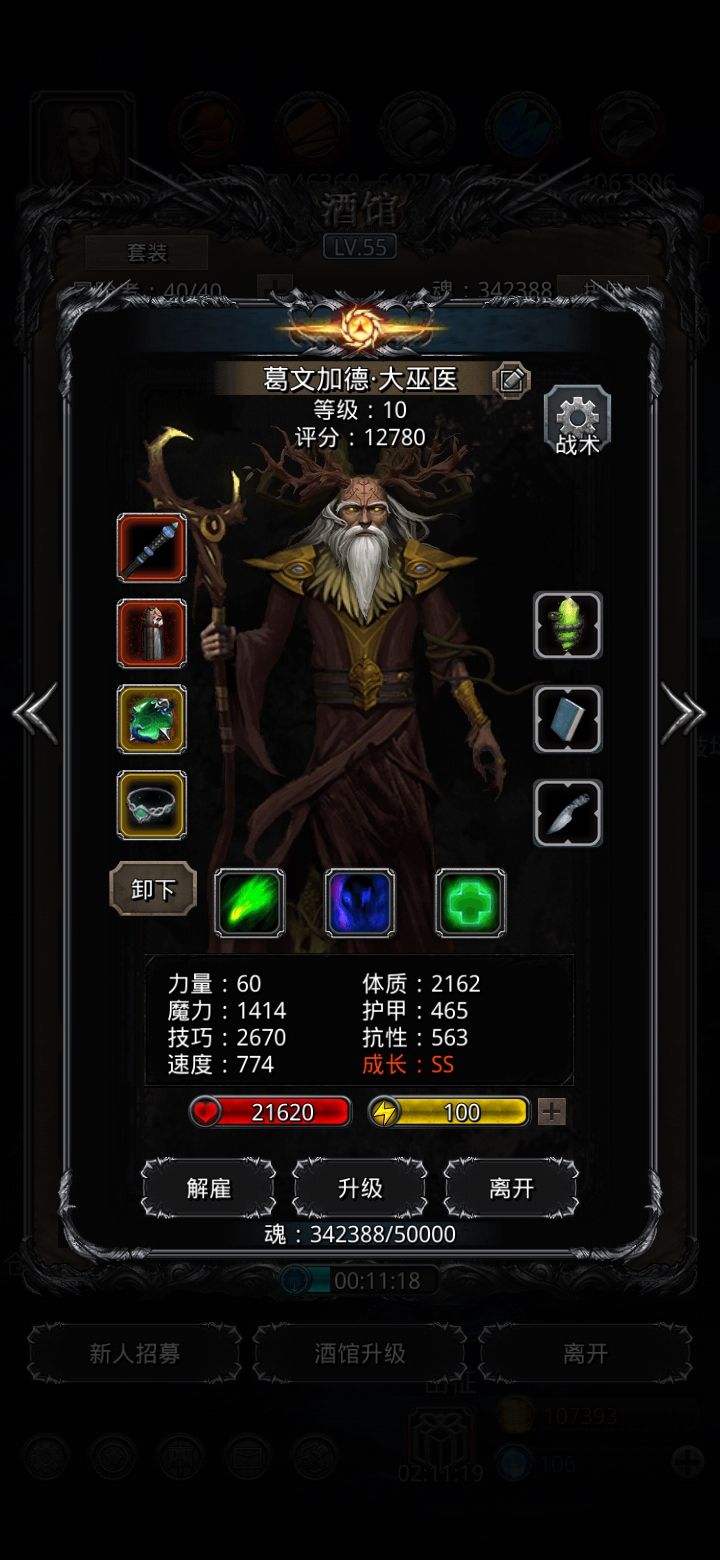
Task: View the green cross healing skill
Action: (x=470, y=903)
